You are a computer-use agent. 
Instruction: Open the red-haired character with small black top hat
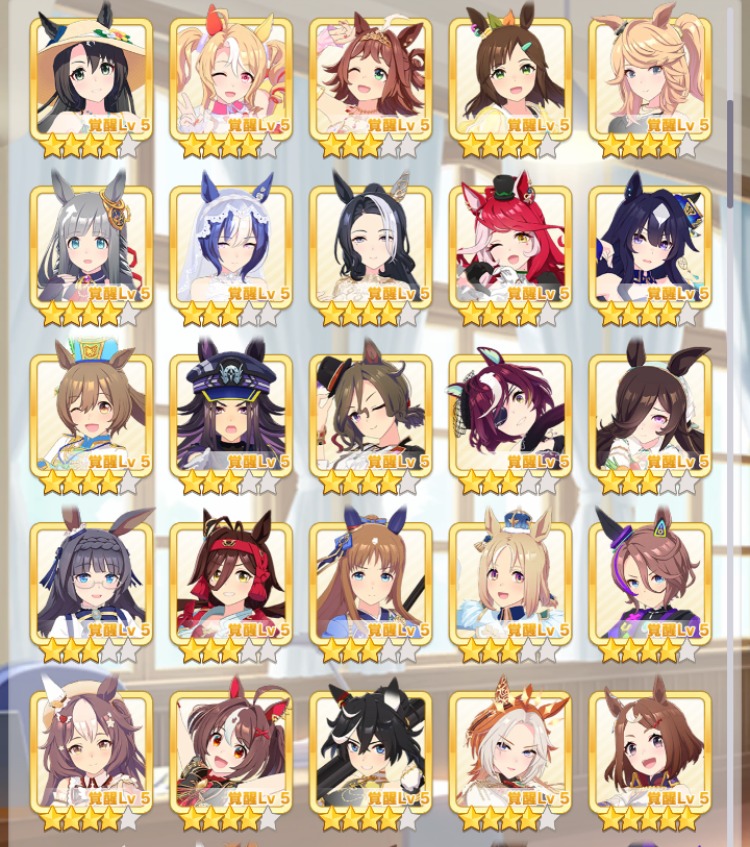pyautogui.click(x=510, y=246)
